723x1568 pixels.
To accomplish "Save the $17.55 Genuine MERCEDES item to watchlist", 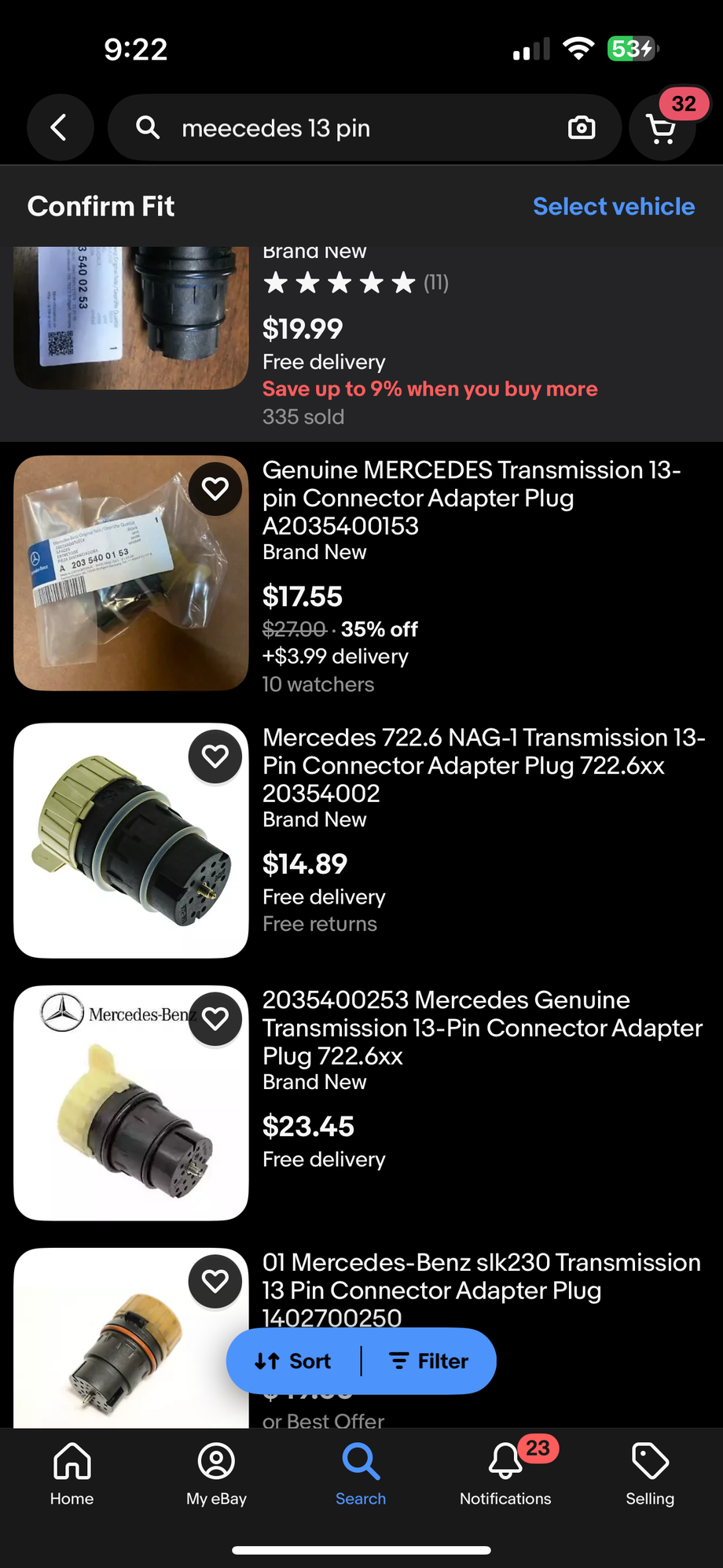I will pyautogui.click(x=215, y=489).
